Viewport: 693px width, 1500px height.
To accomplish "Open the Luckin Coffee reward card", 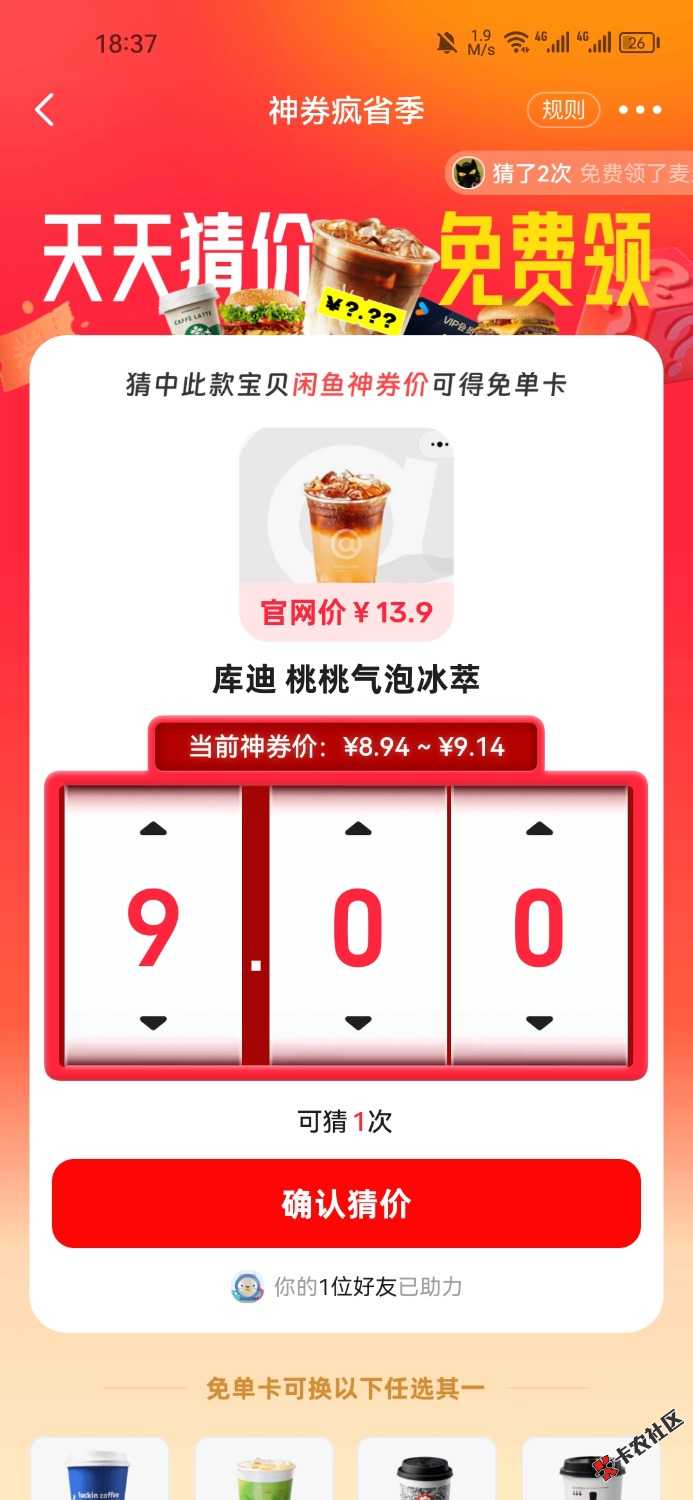I will pyautogui.click(x=100, y=1470).
